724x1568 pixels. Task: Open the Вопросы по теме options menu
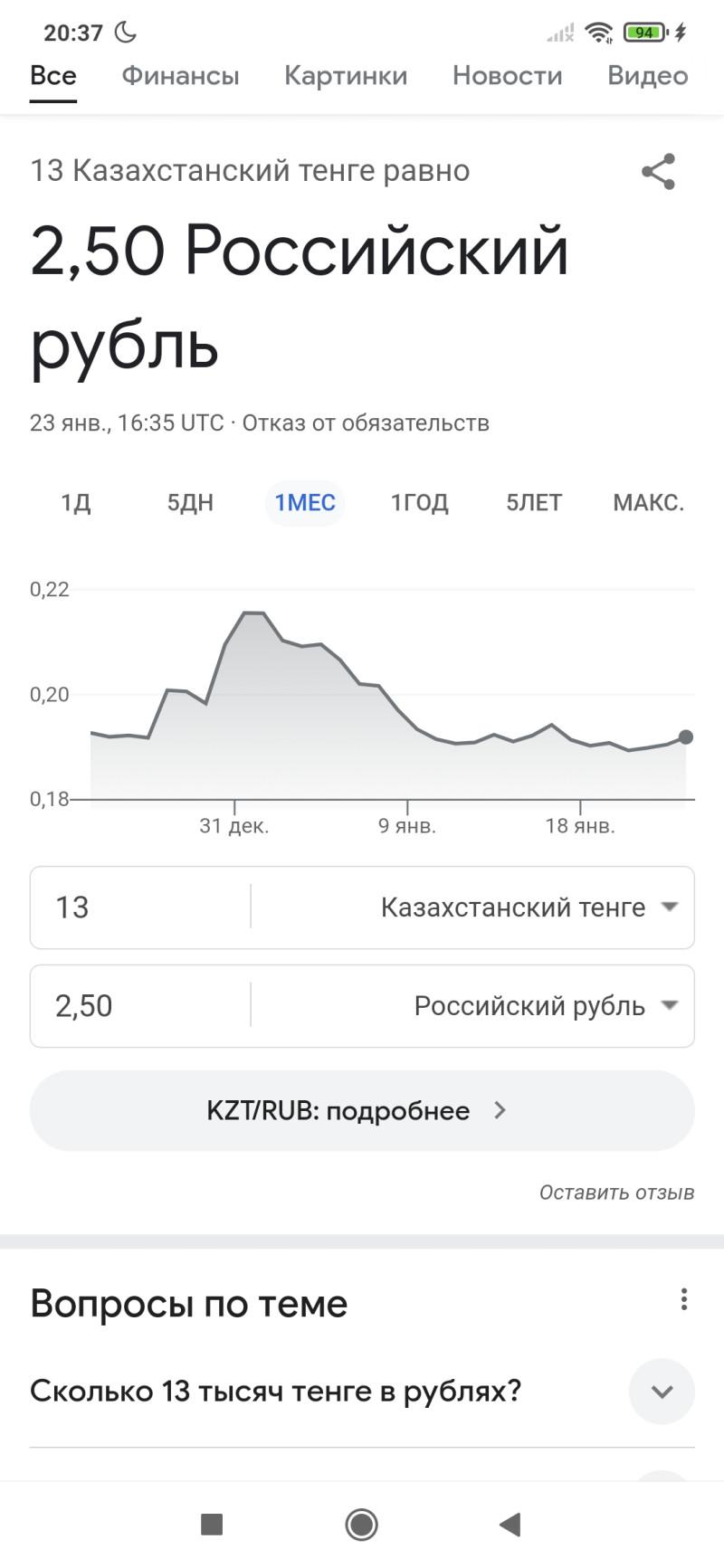(683, 1300)
